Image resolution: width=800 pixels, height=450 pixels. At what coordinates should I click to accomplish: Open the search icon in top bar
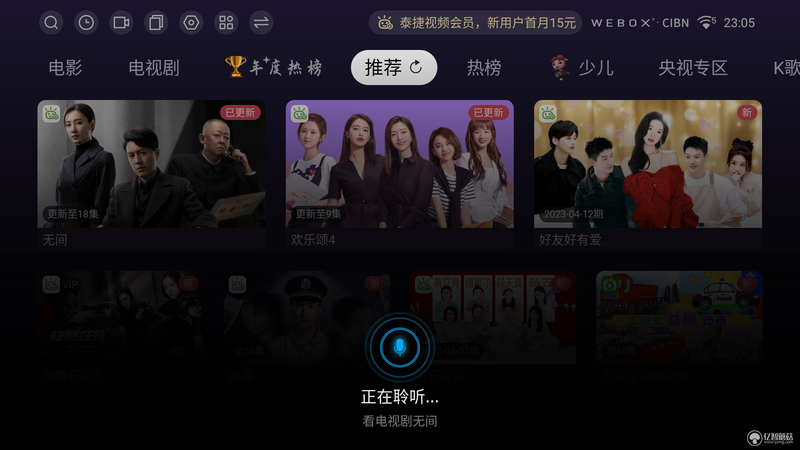point(52,22)
